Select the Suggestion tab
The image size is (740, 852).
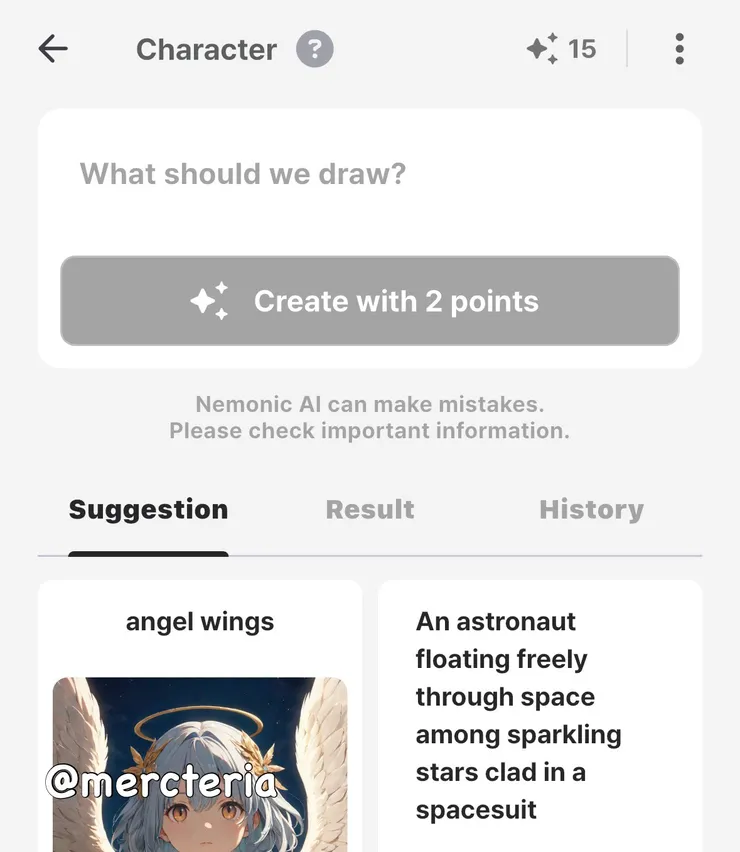tap(148, 510)
